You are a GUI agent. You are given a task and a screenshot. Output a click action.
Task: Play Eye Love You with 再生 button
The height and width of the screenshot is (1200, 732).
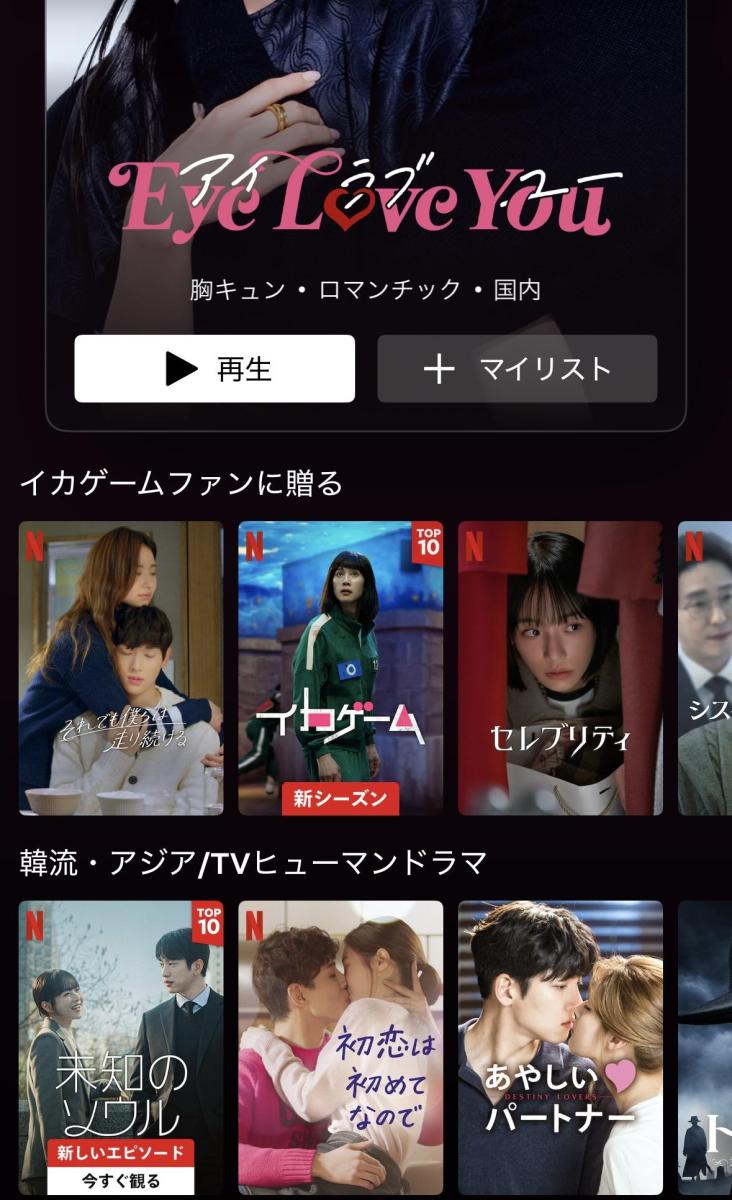(214, 369)
